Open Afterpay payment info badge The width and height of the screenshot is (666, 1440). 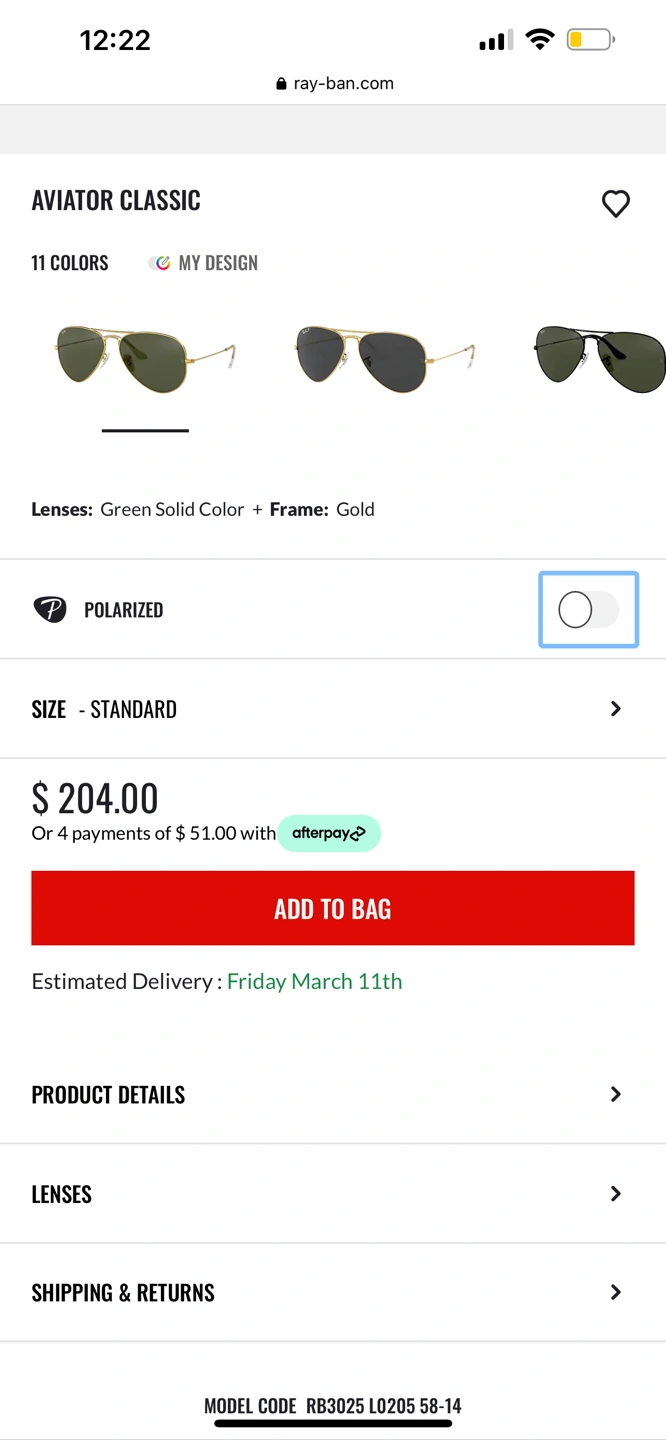click(x=329, y=833)
